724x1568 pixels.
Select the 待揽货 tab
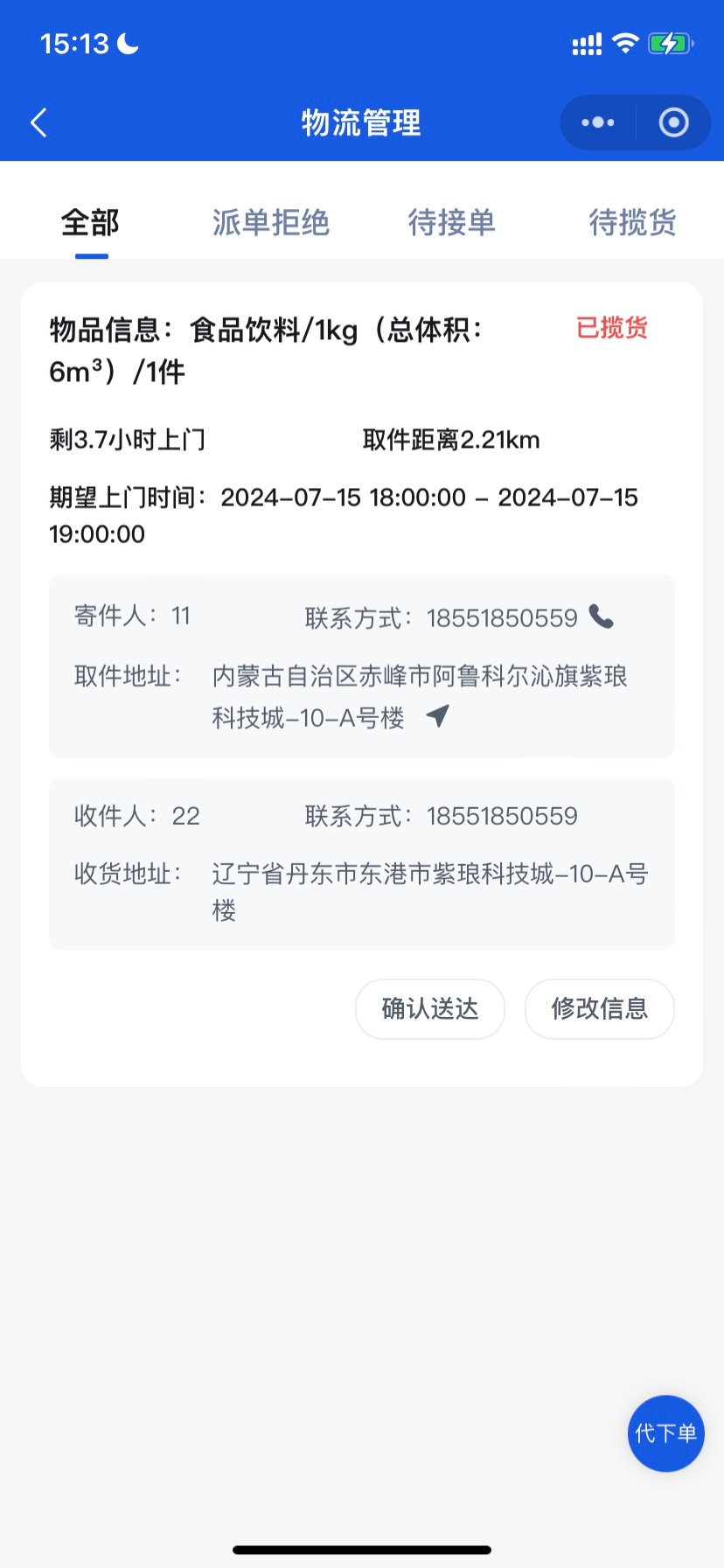click(632, 223)
